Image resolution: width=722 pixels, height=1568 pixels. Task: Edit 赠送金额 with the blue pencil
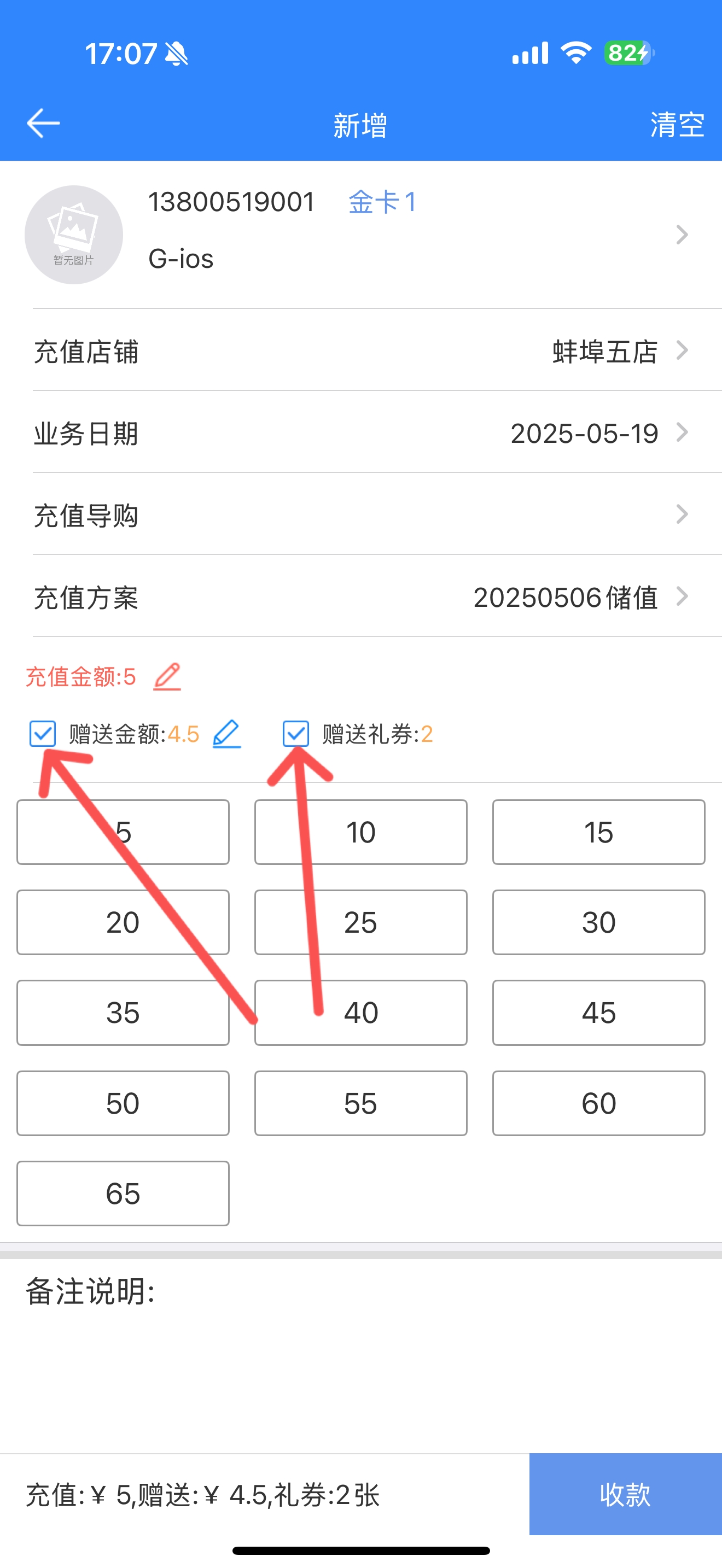(226, 734)
